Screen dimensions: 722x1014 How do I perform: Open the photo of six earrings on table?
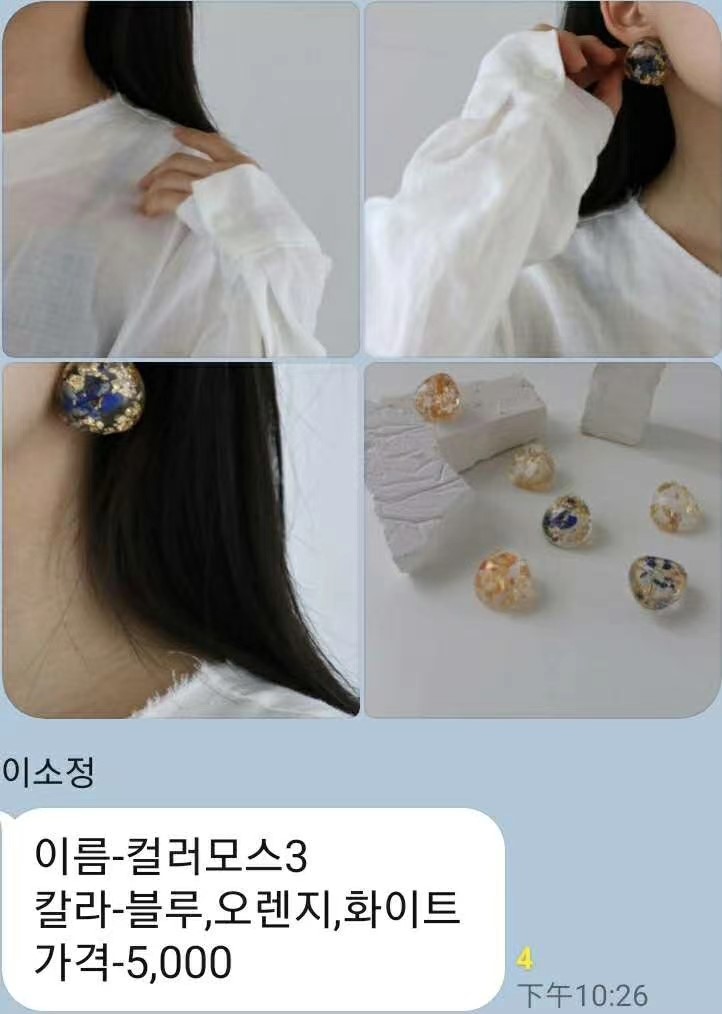542,540
